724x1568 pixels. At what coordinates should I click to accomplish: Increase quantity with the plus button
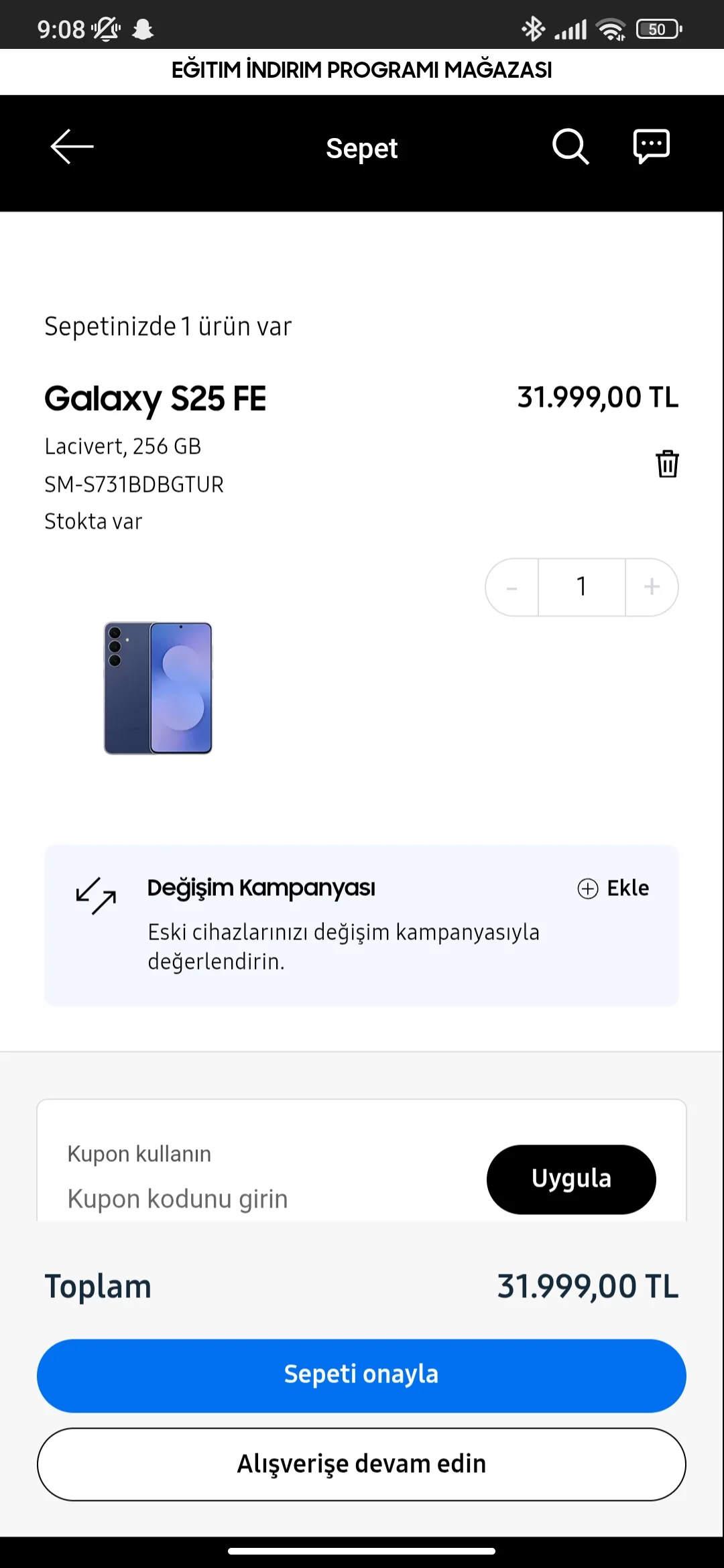(652, 587)
